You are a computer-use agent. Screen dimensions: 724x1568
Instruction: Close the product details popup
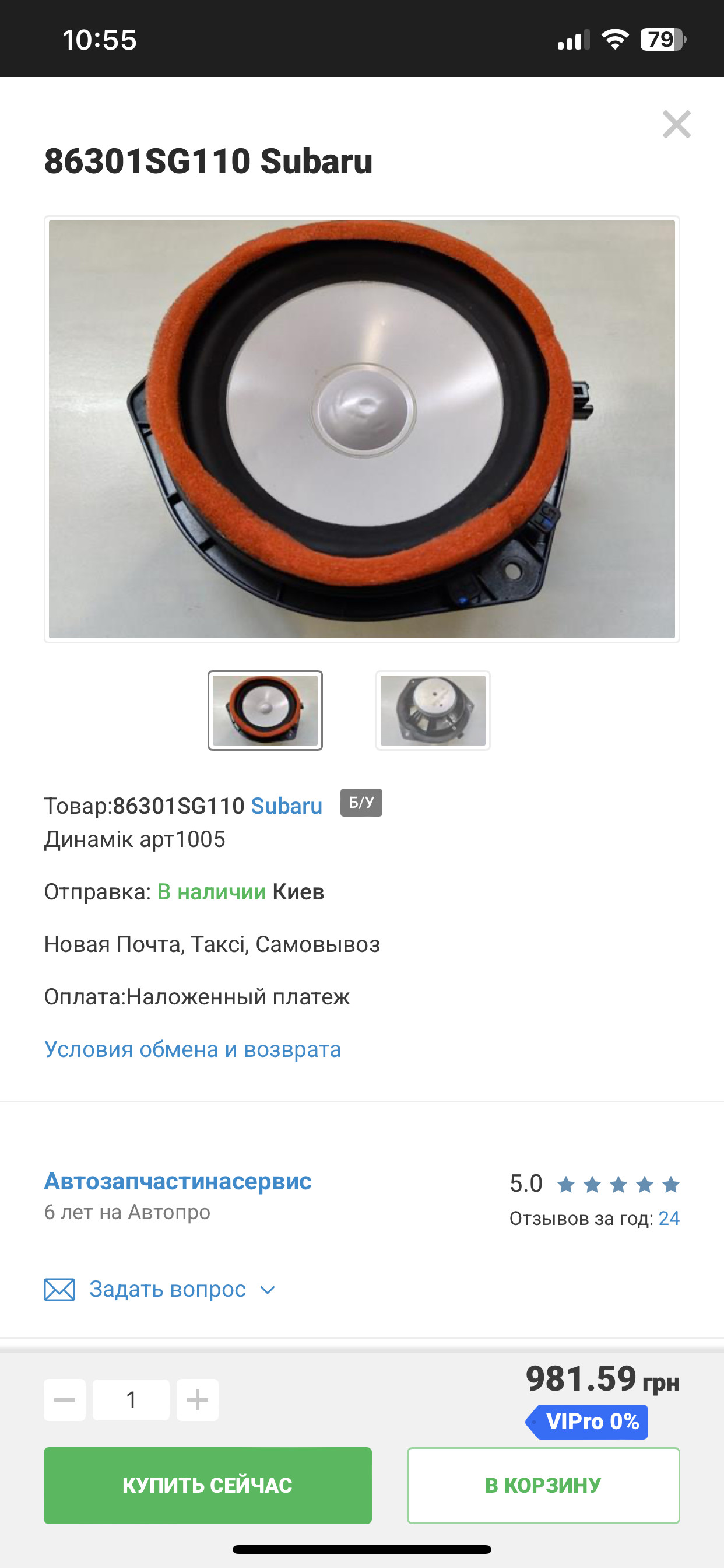coord(677,125)
